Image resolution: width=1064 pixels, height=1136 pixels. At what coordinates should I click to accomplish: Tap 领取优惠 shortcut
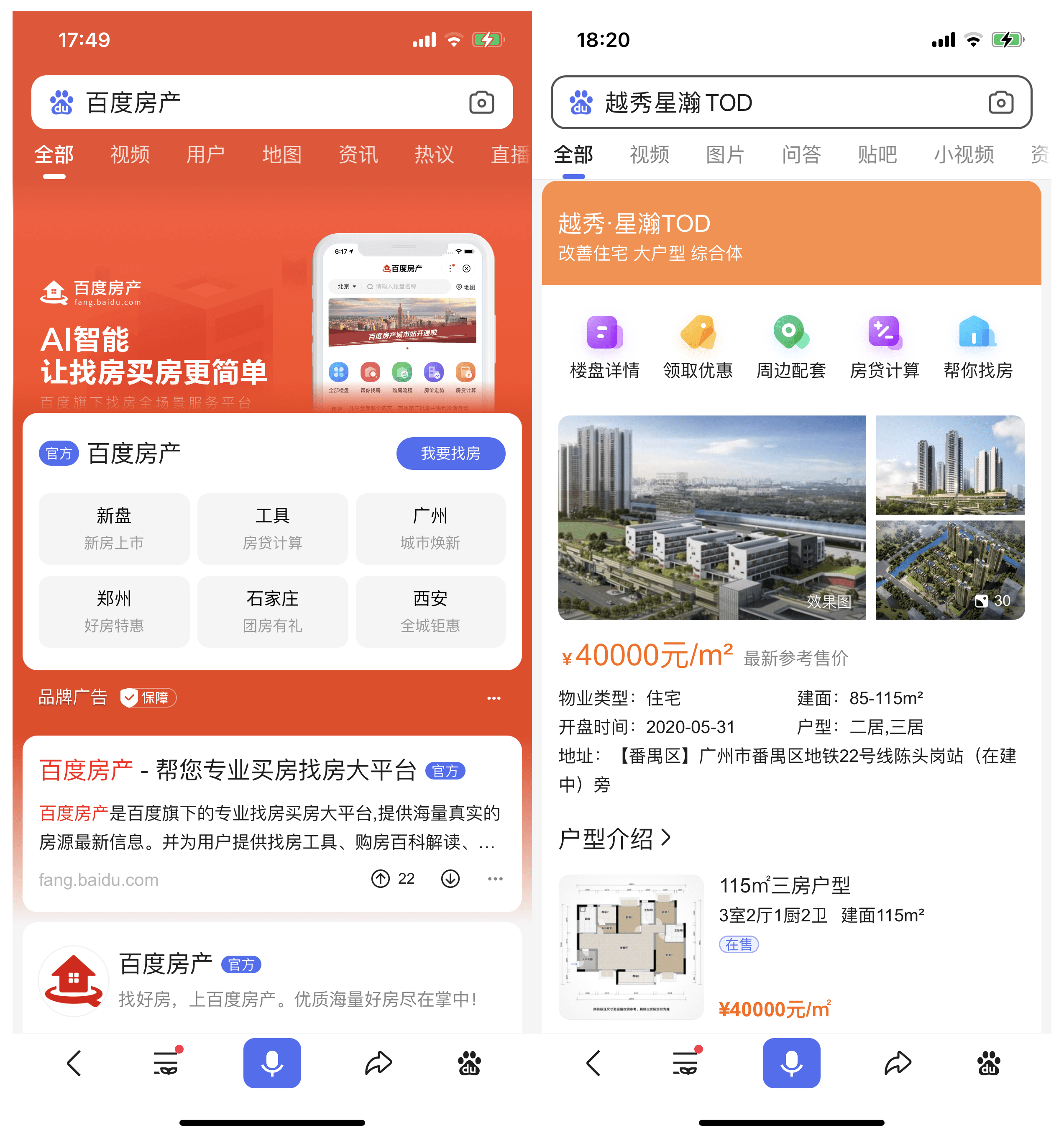click(697, 346)
